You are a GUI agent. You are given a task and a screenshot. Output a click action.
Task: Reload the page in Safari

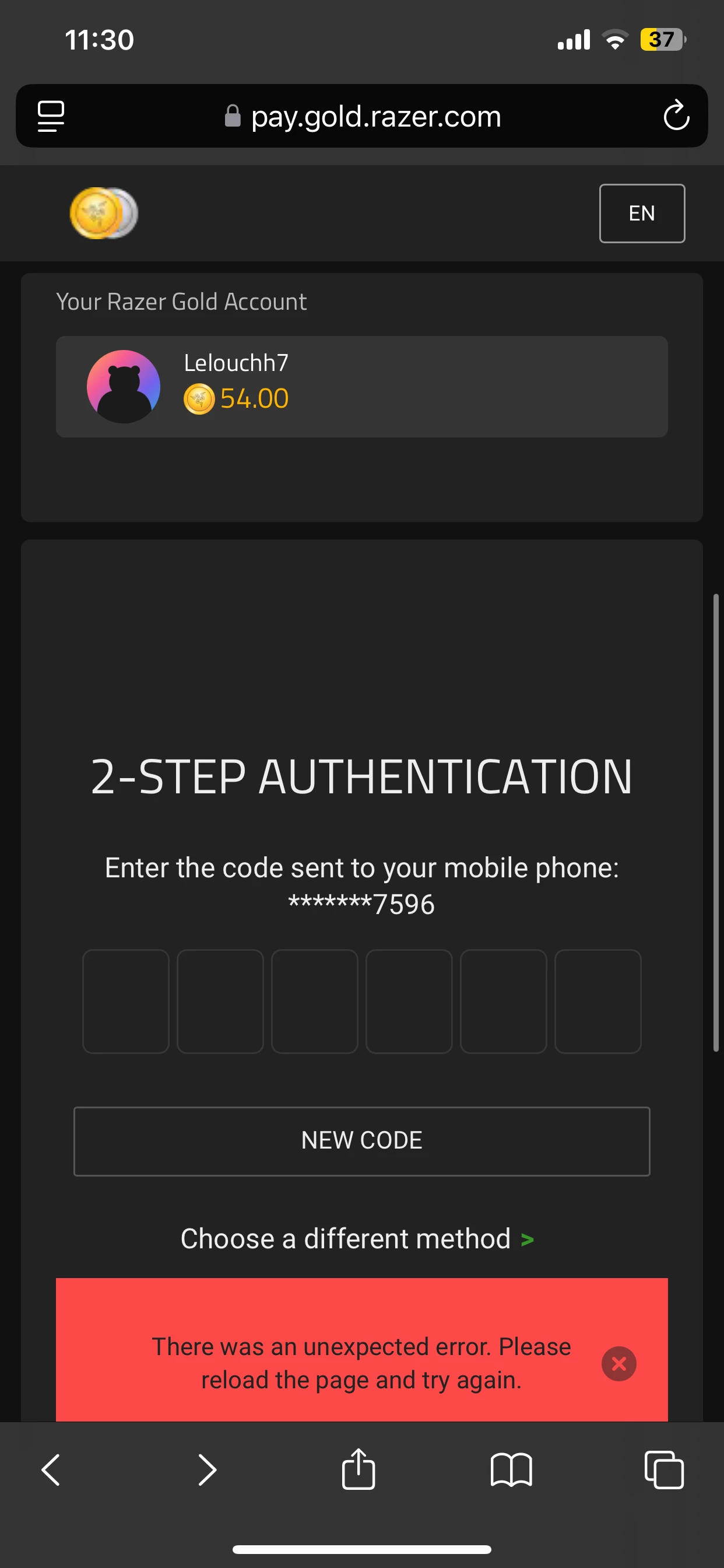coord(676,116)
